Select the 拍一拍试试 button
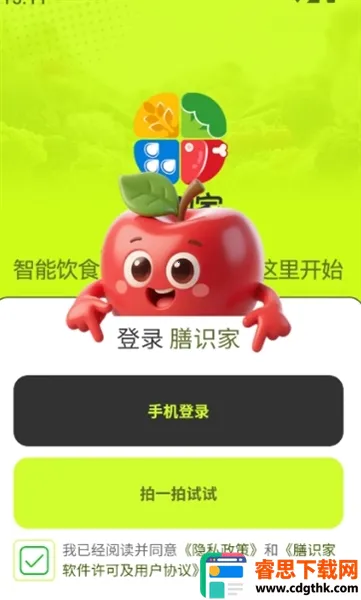361x600 pixels. coord(178,493)
